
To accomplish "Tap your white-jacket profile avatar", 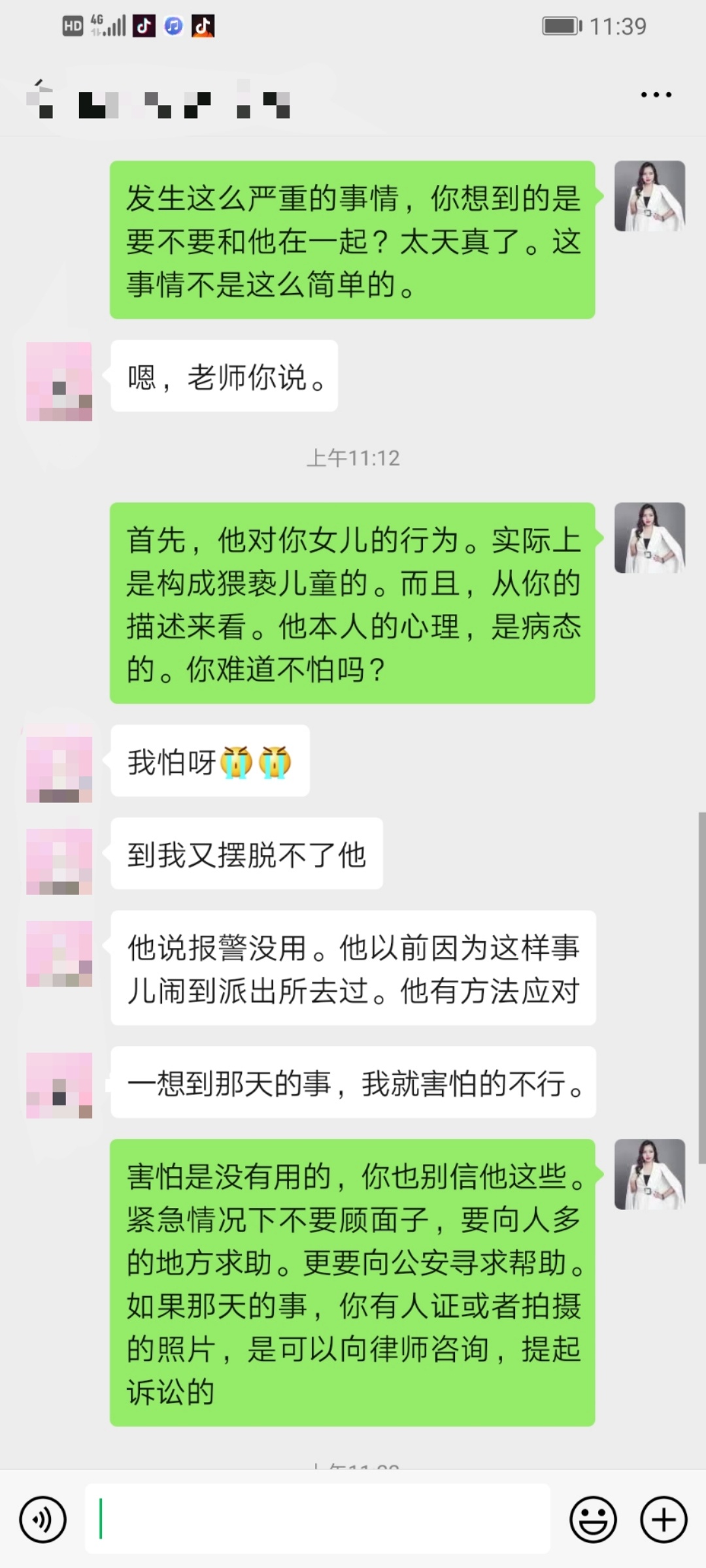I will (650, 196).
